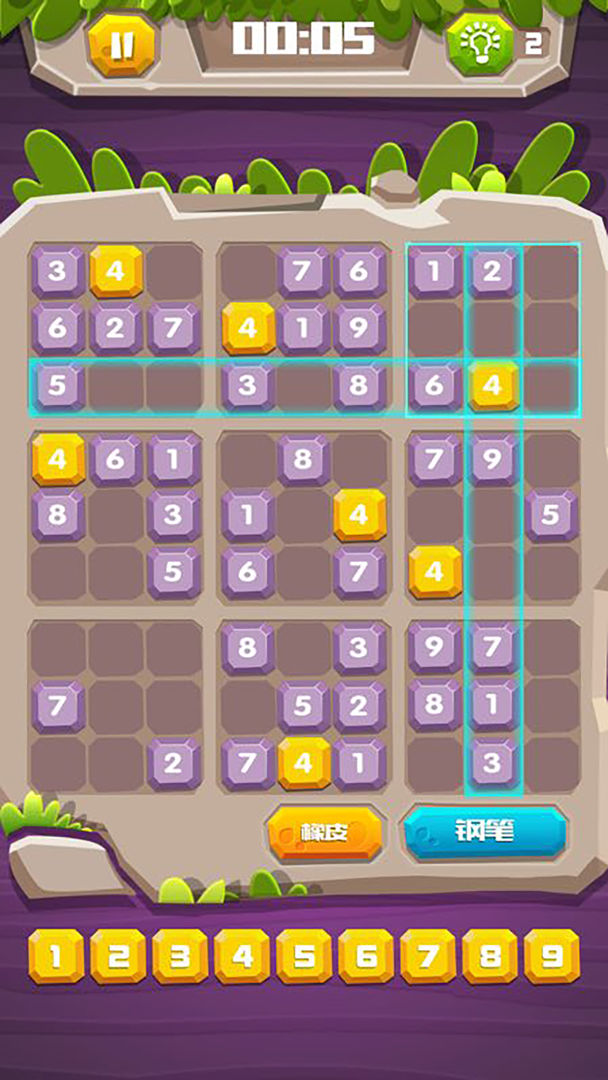This screenshot has height=1080, width=608.
Task: Use the lightbulb hint
Action: pyautogui.click(x=479, y=43)
